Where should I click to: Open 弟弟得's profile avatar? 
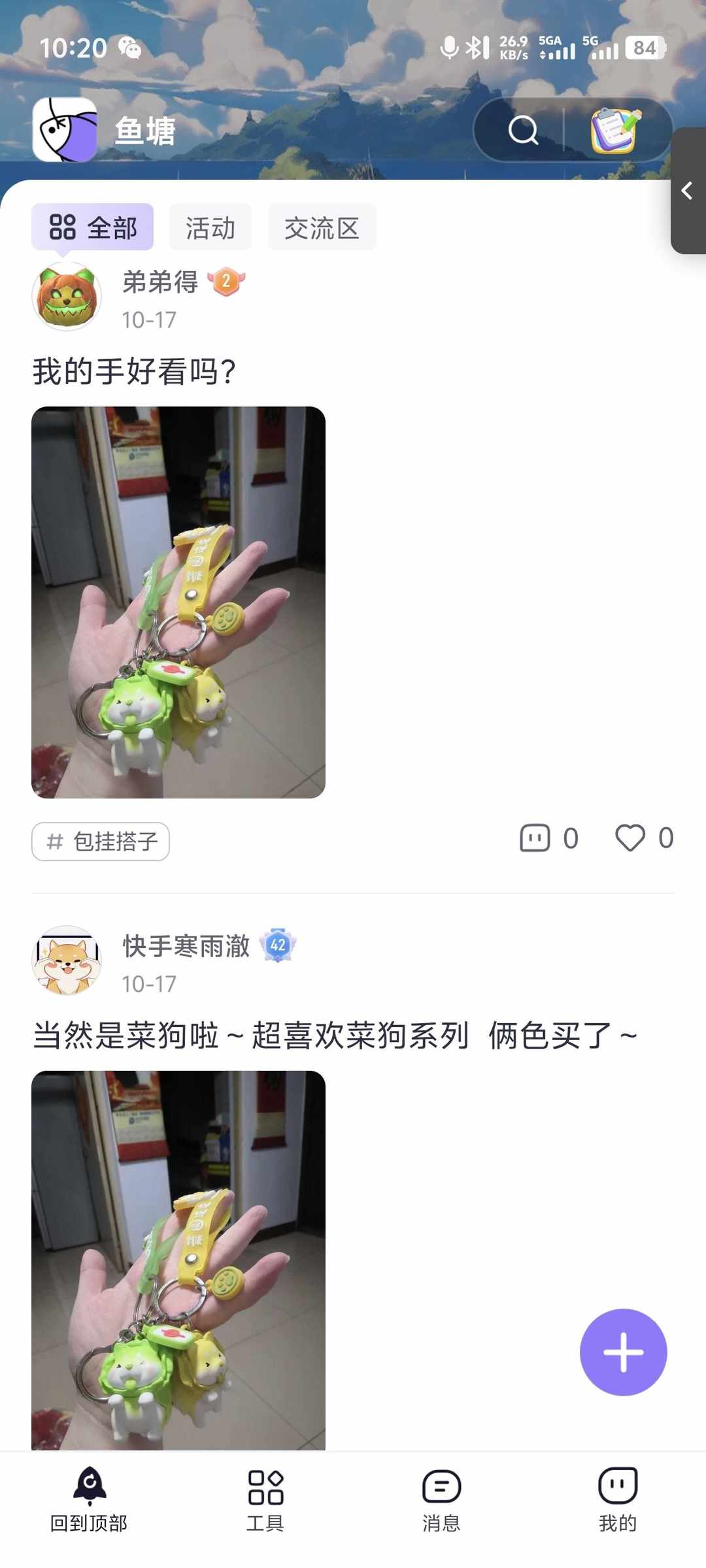click(x=67, y=296)
